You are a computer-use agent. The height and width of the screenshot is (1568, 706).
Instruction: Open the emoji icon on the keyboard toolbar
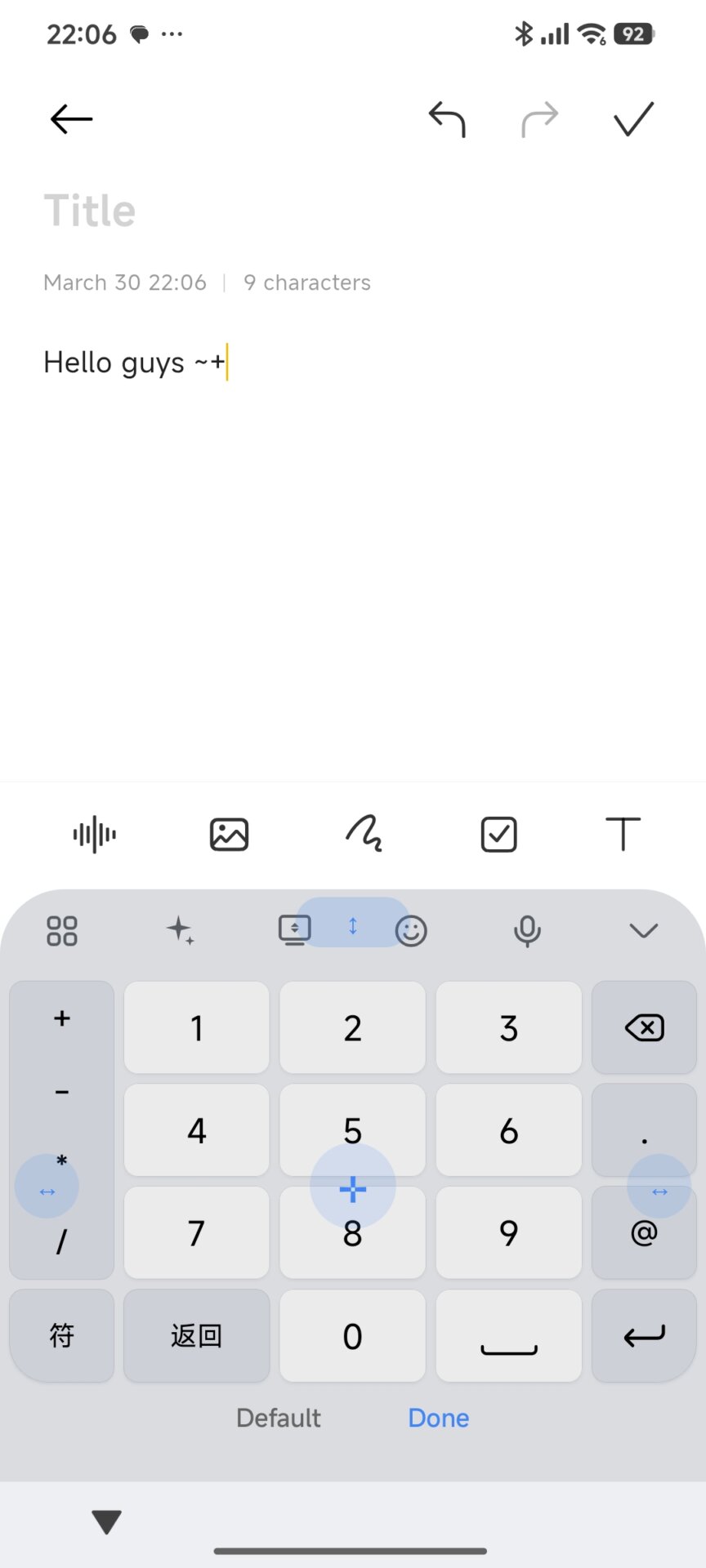413,929
